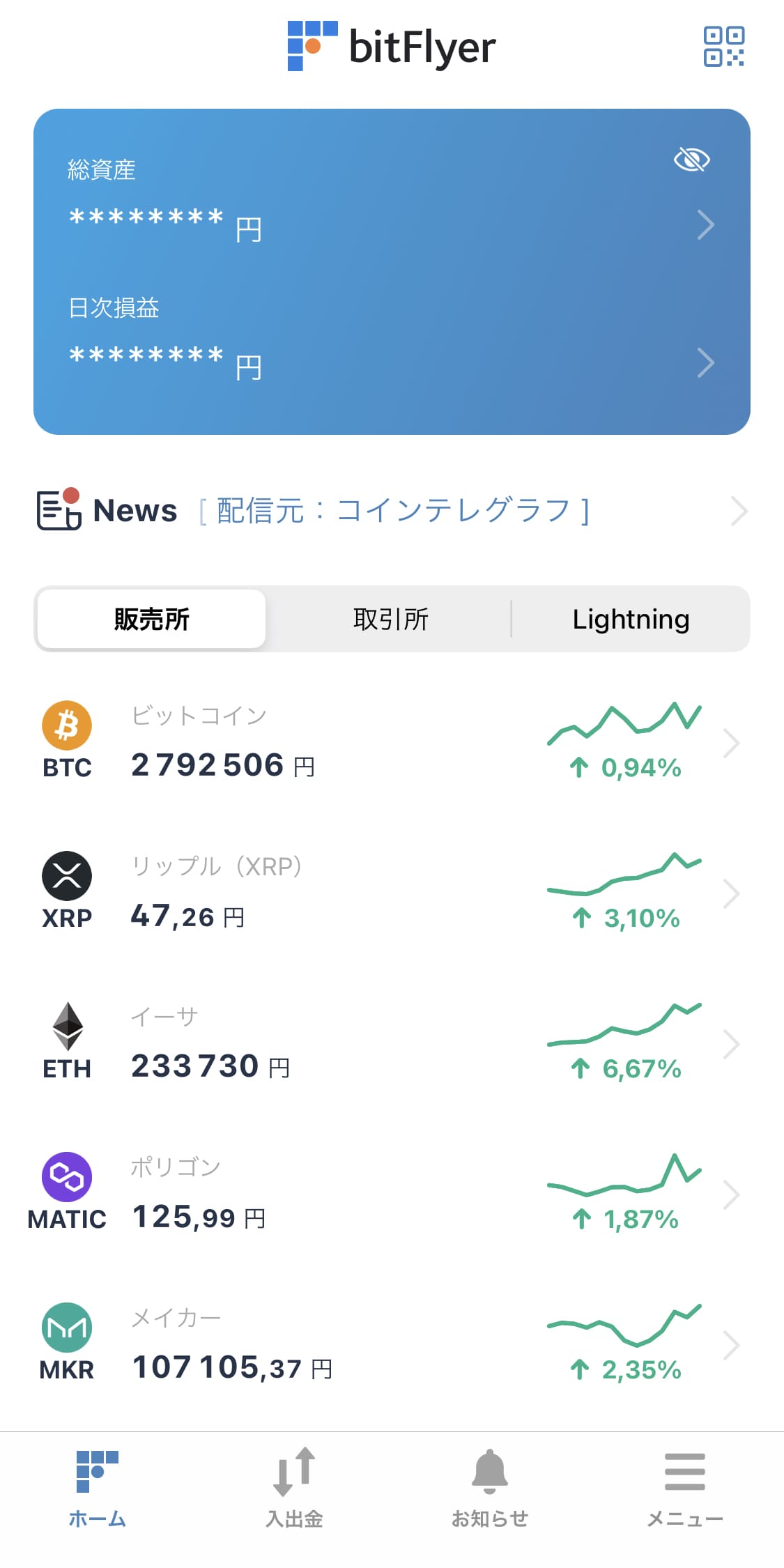Go to the ホーム tab

coord(98,1489)
